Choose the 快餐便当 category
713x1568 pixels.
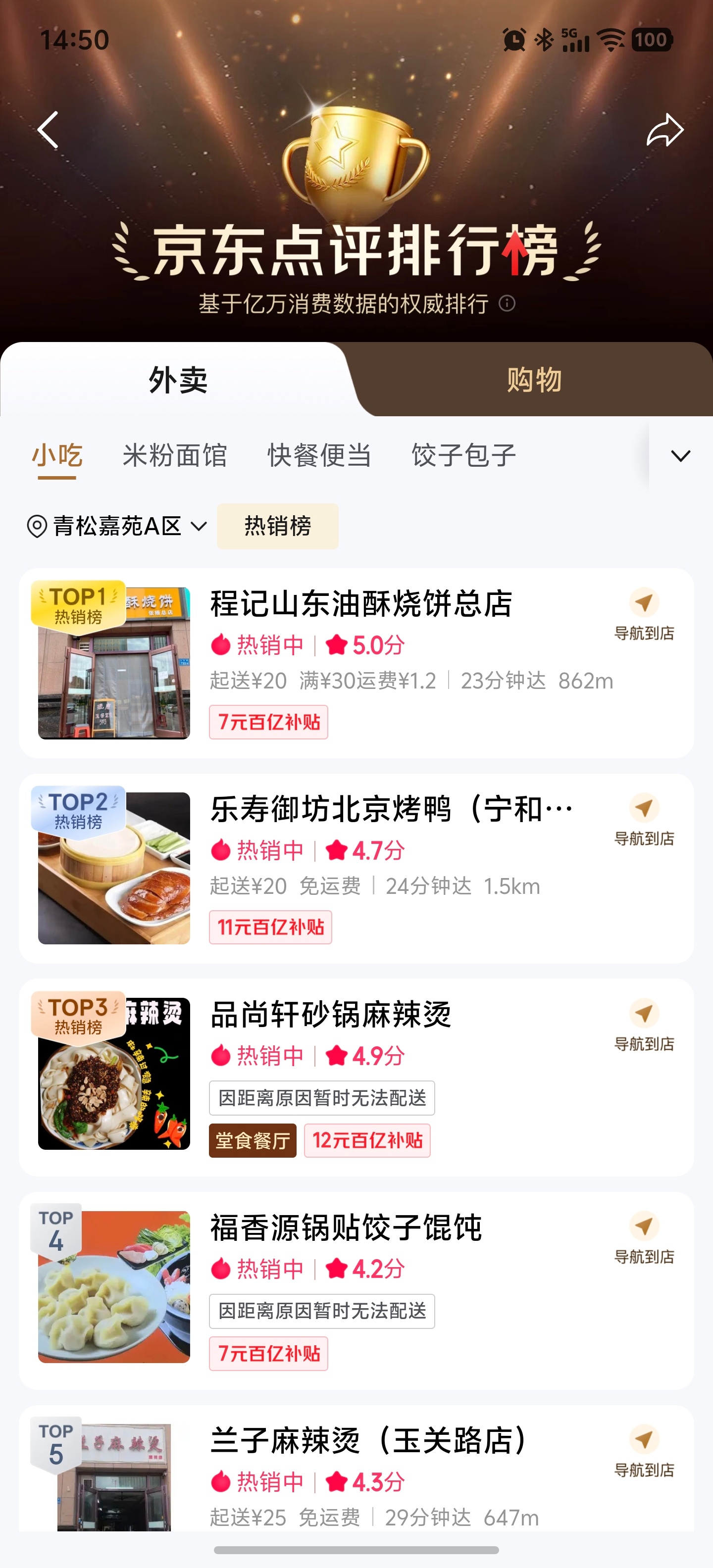(319, 455)
